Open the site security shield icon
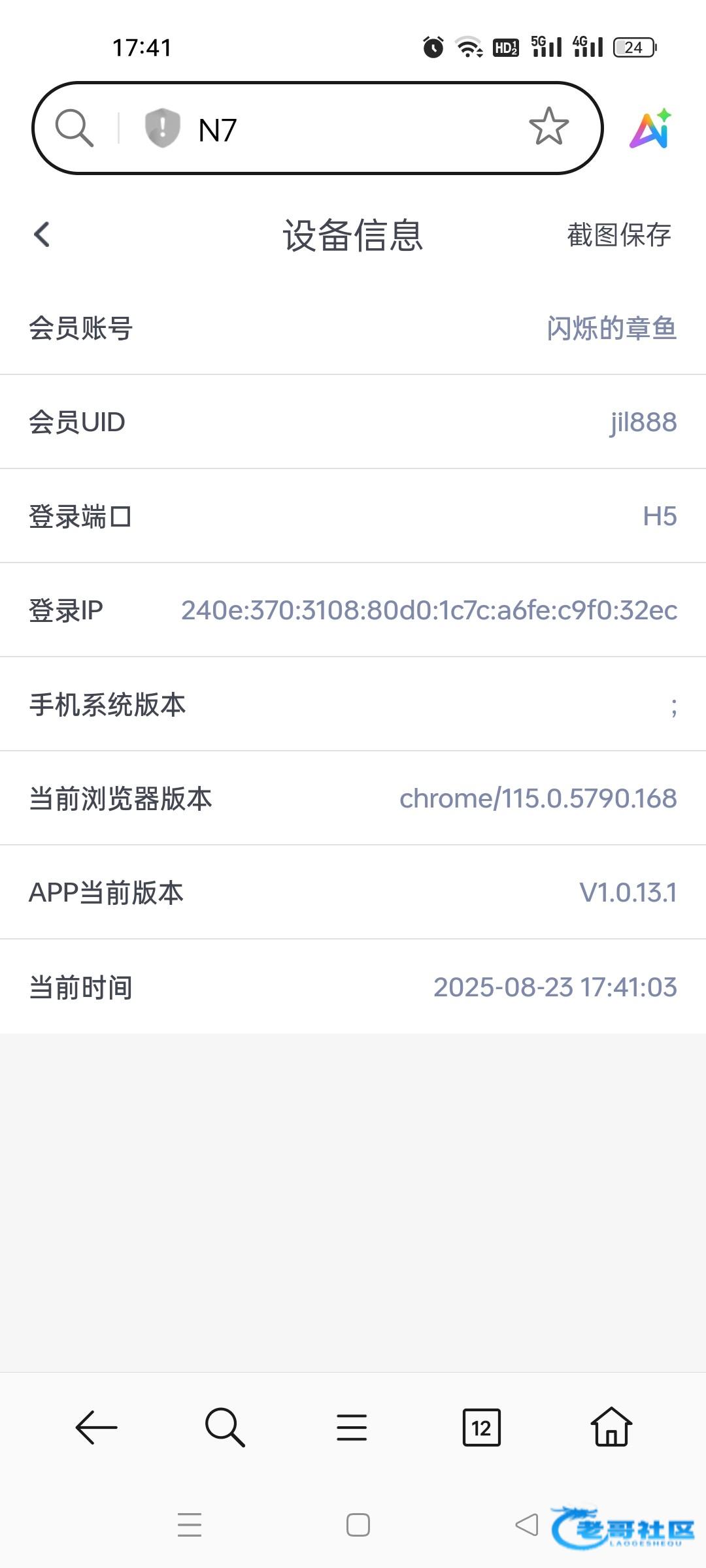This screenshot has width=706, height=1568. coord(162,128)
